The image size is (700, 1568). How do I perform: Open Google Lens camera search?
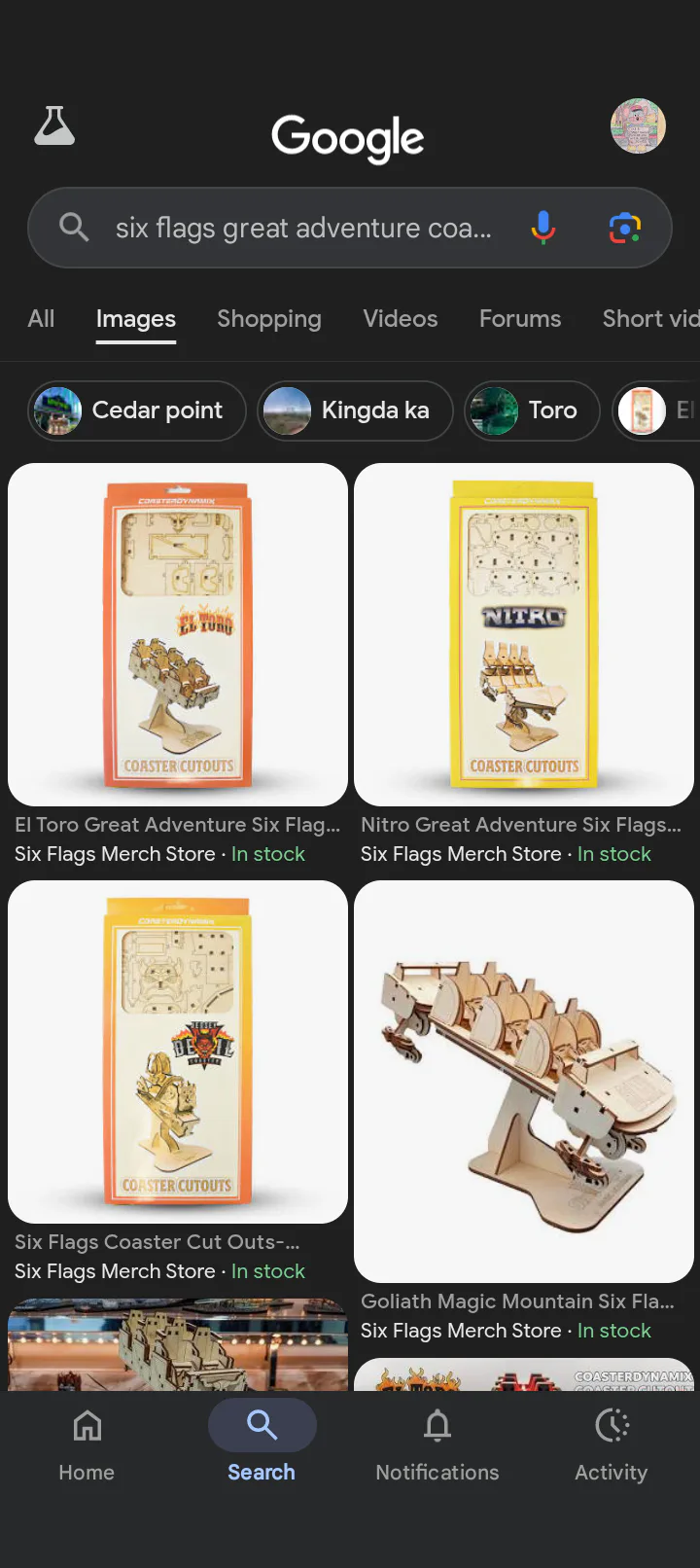(625, 228)
